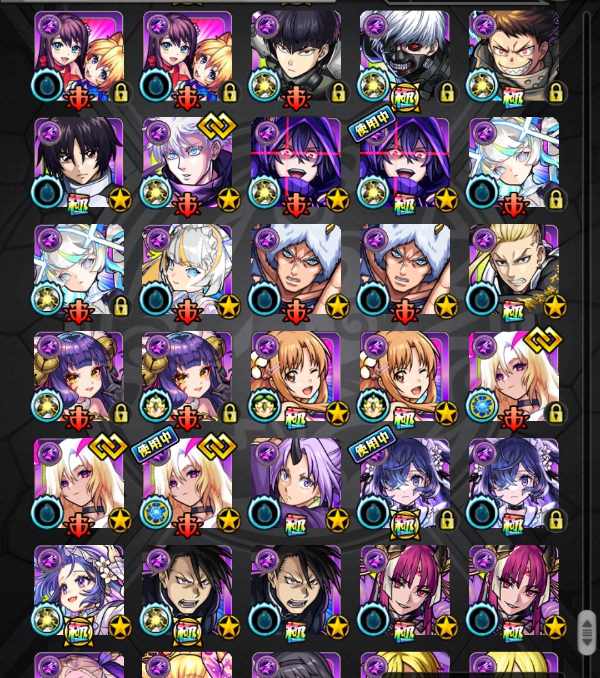Open the grinning brown-haired goggles character
The width and height of the screenshot is (600, 678).
(x=513, y=58)
